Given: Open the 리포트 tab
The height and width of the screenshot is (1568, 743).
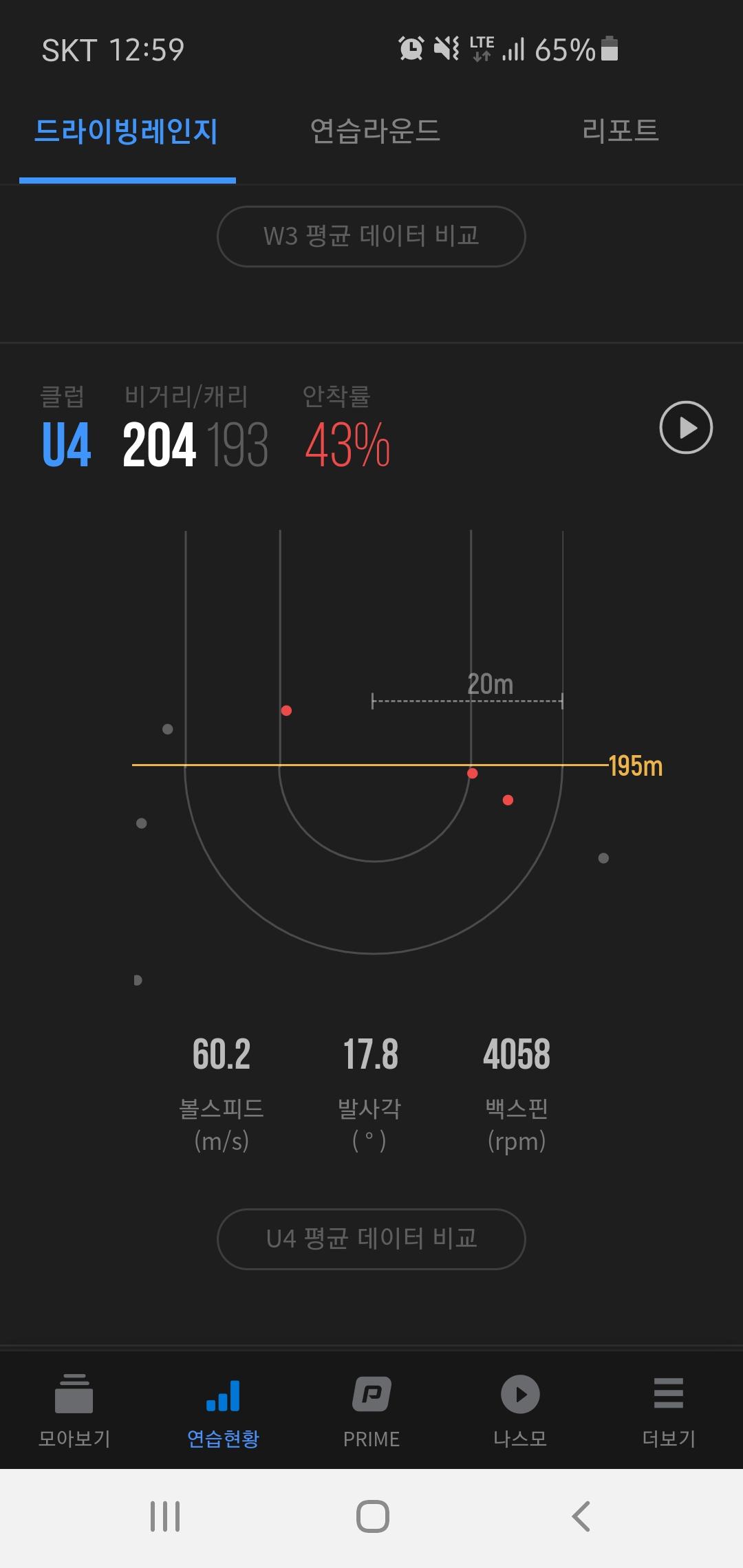Looking at the screenshot, I should point(620,131).
